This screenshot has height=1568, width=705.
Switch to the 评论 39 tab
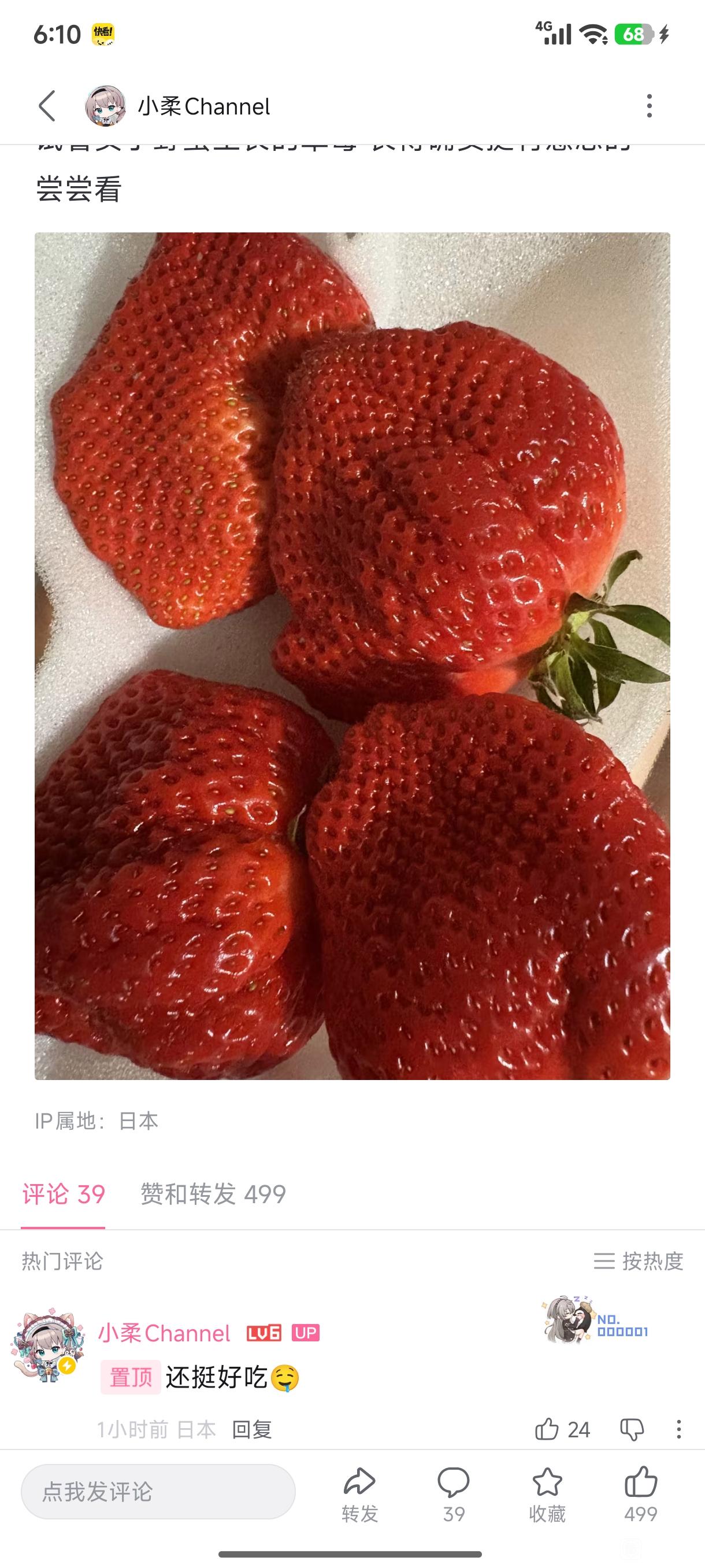64,1194
